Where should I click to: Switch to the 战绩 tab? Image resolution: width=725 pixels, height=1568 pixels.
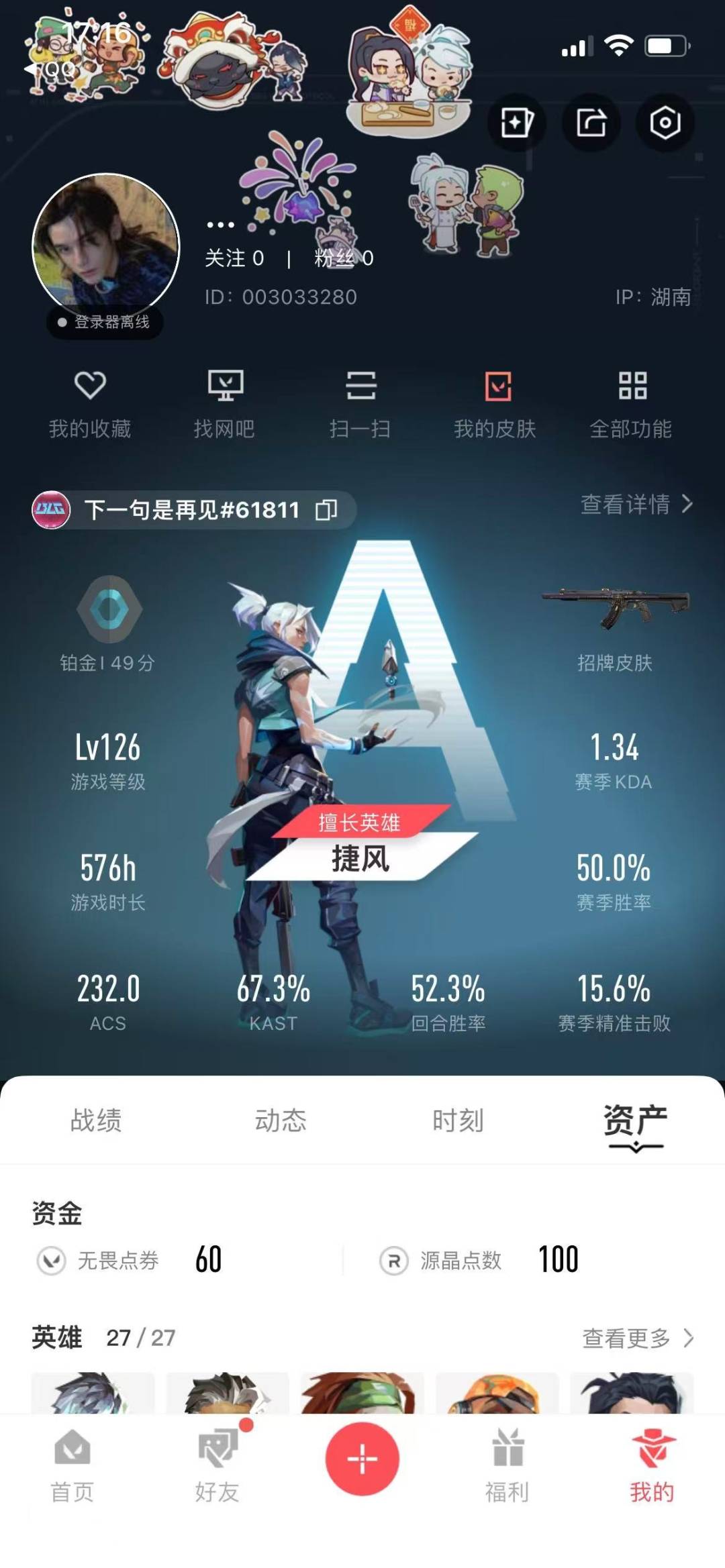96,1120
